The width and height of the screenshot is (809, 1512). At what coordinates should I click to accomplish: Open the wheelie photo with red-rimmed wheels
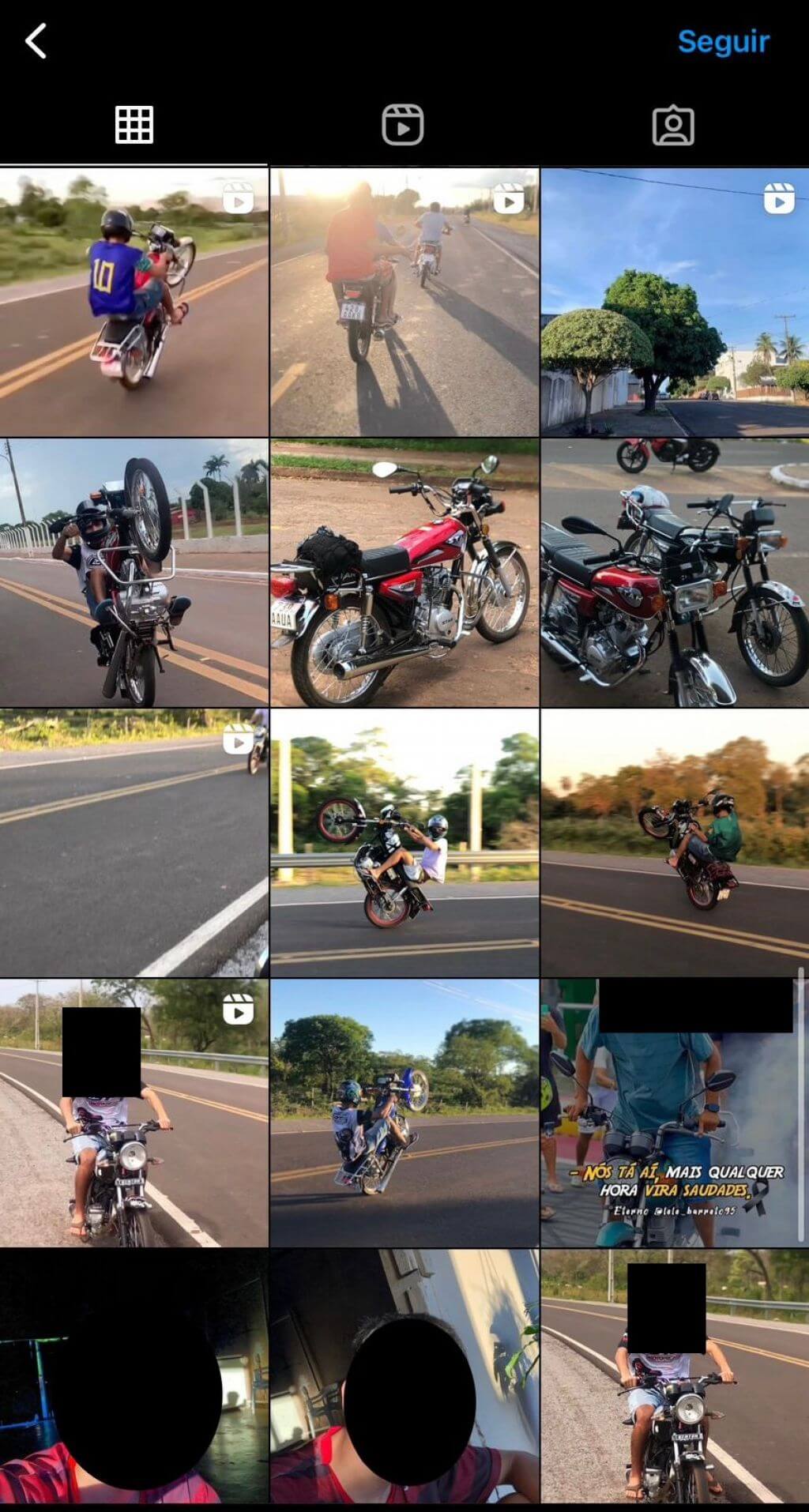tap(404, 843)
